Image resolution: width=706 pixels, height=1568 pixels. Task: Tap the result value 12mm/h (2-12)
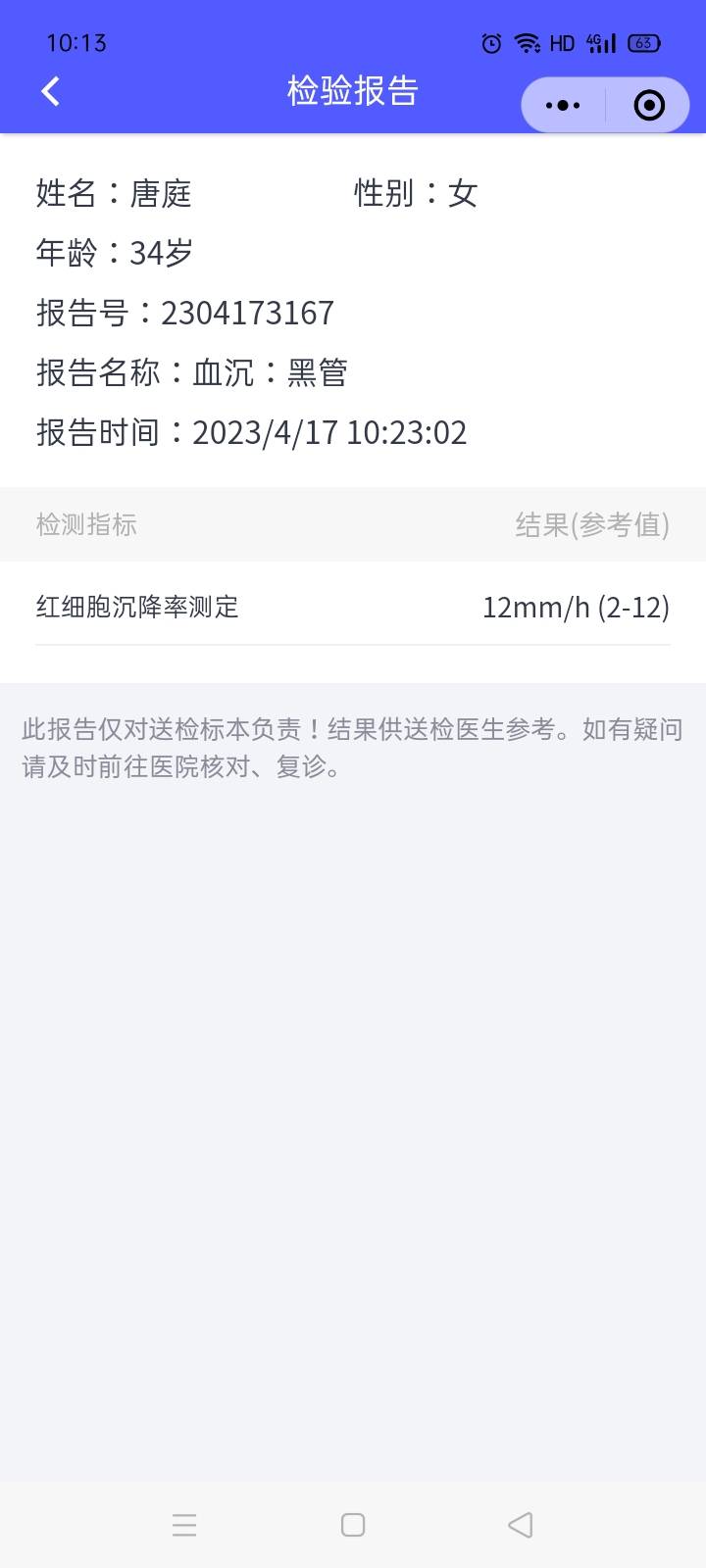pyautogui.click(x=577, y=608)
